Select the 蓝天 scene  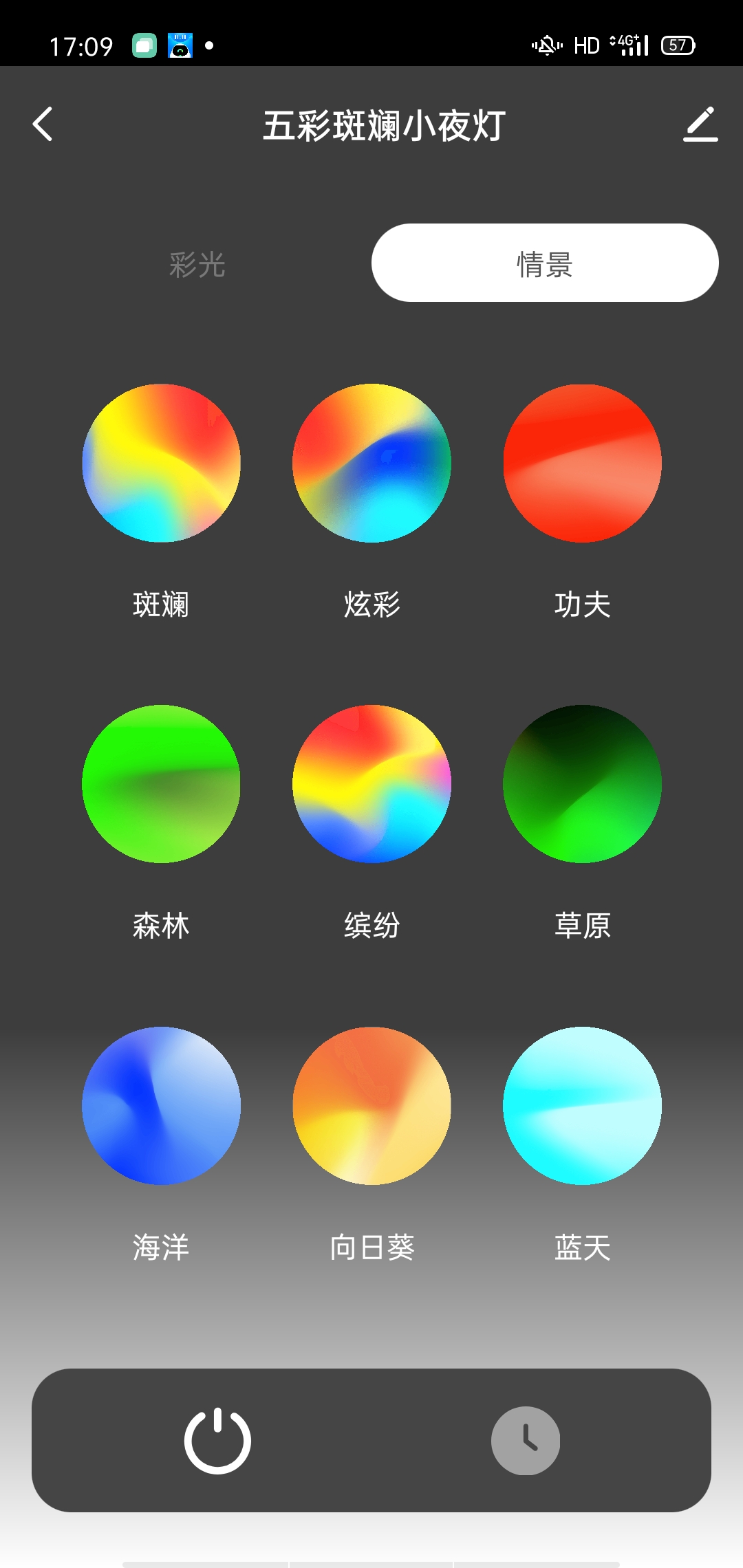(582, 1106)
